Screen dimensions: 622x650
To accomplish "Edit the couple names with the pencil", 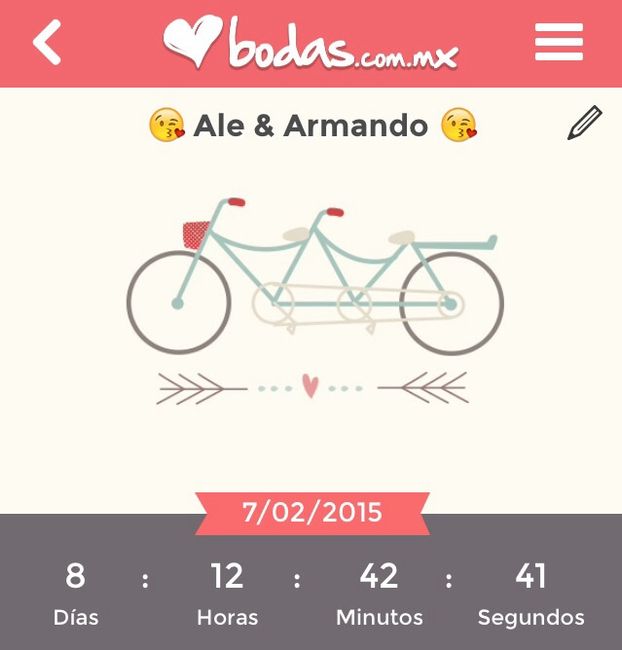I will 584,124.
